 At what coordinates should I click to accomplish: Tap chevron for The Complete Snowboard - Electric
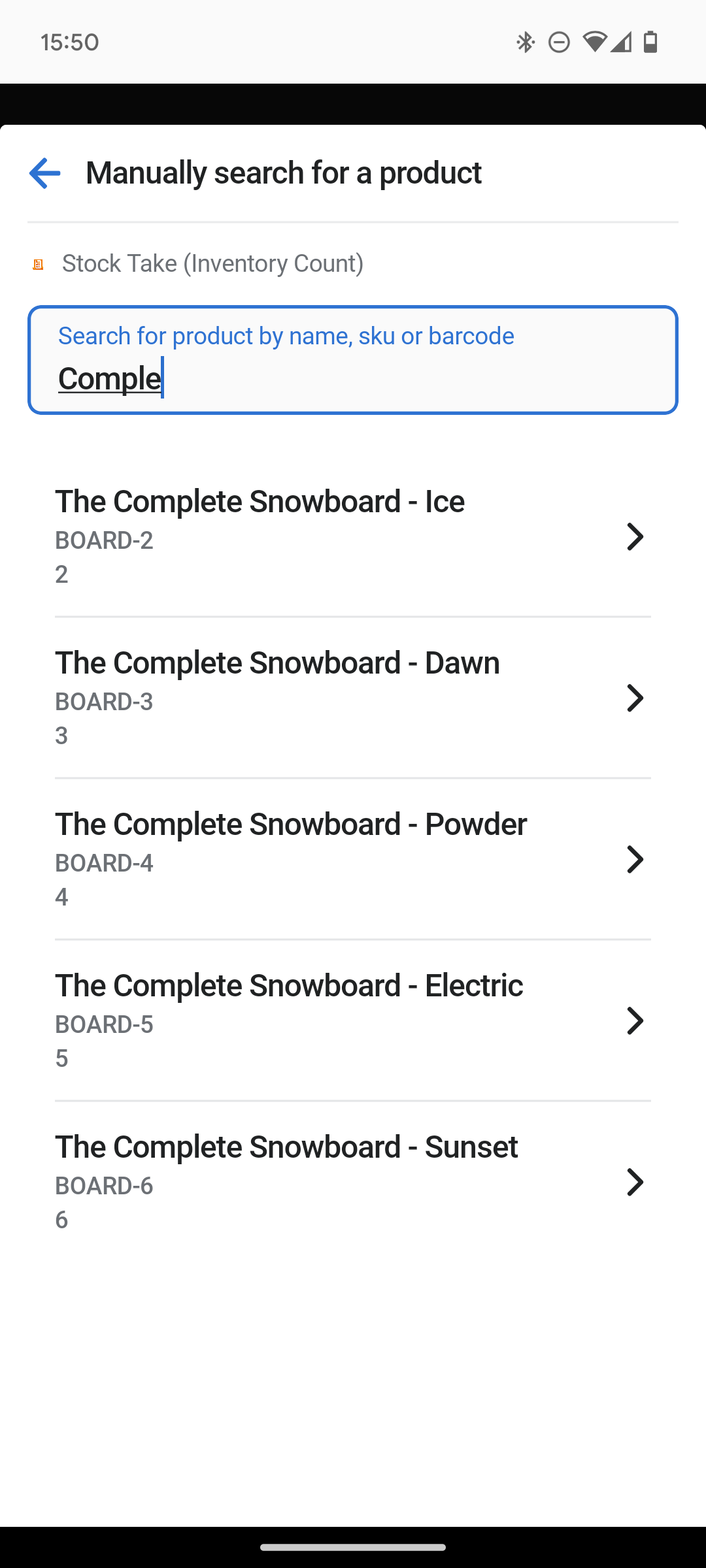tap(635, 1021)
